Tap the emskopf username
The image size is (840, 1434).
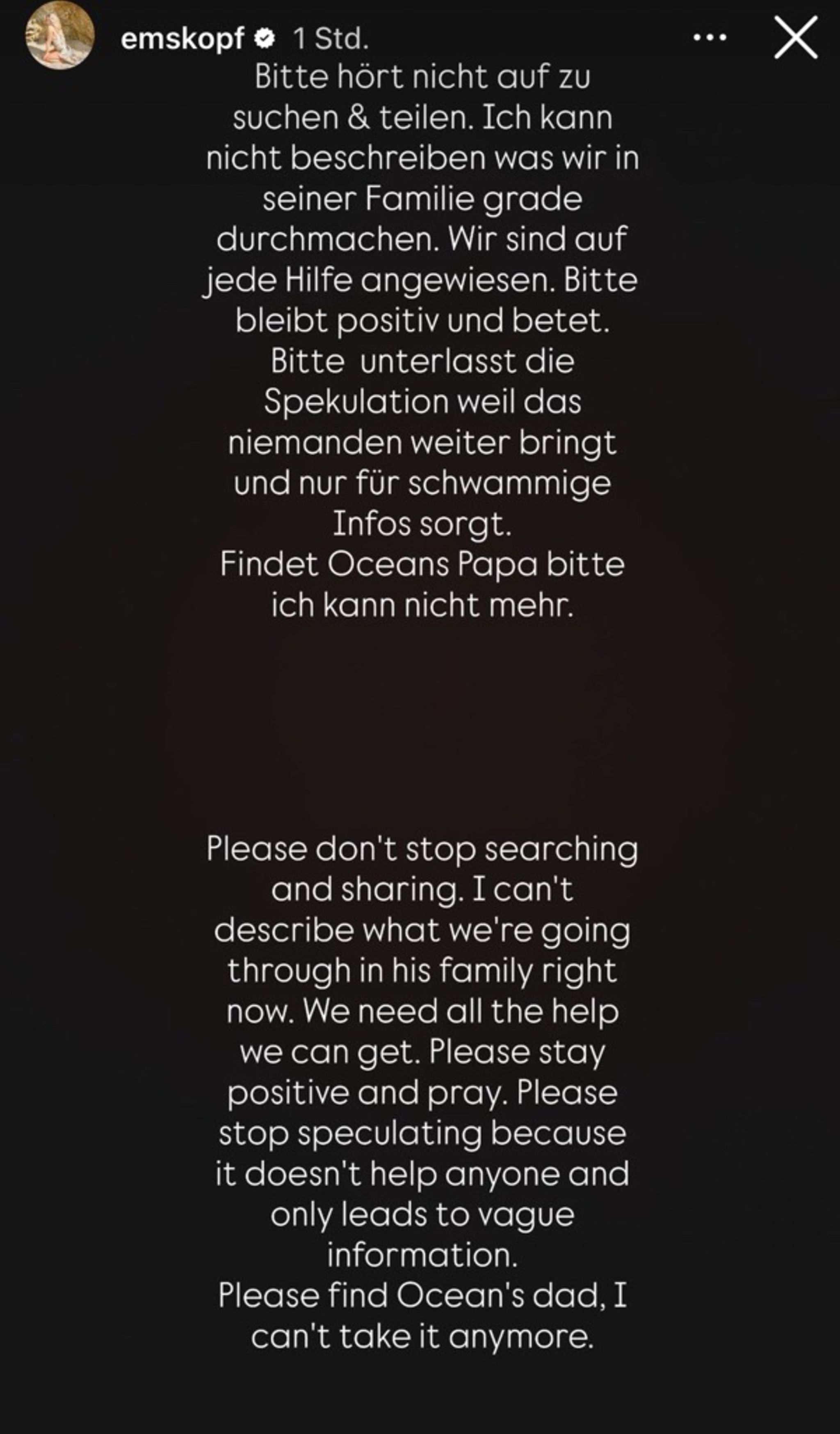point(182,39)
